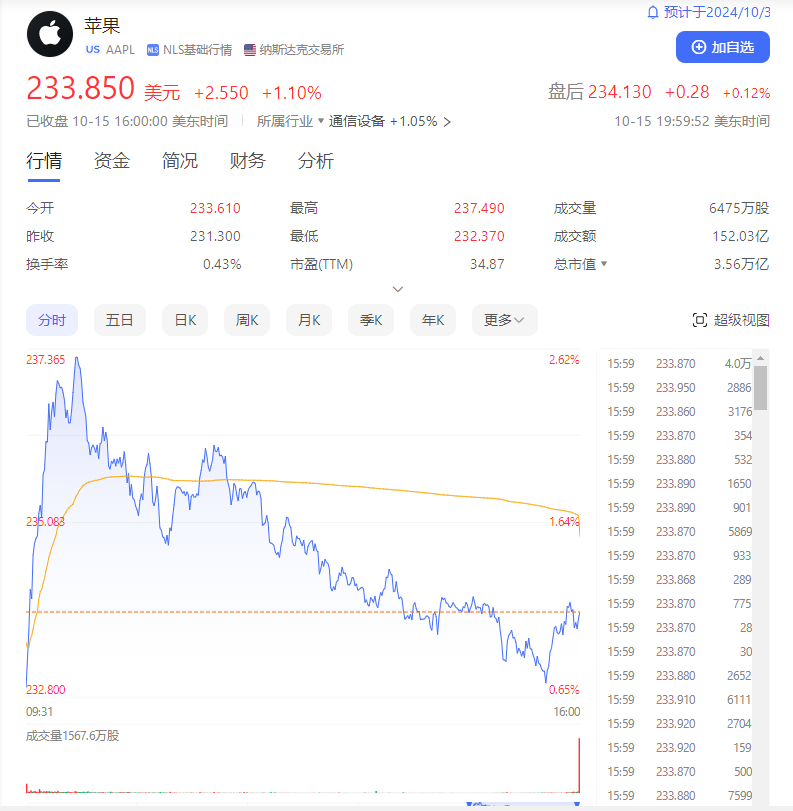Open the 财务 tab

(248, 161)
